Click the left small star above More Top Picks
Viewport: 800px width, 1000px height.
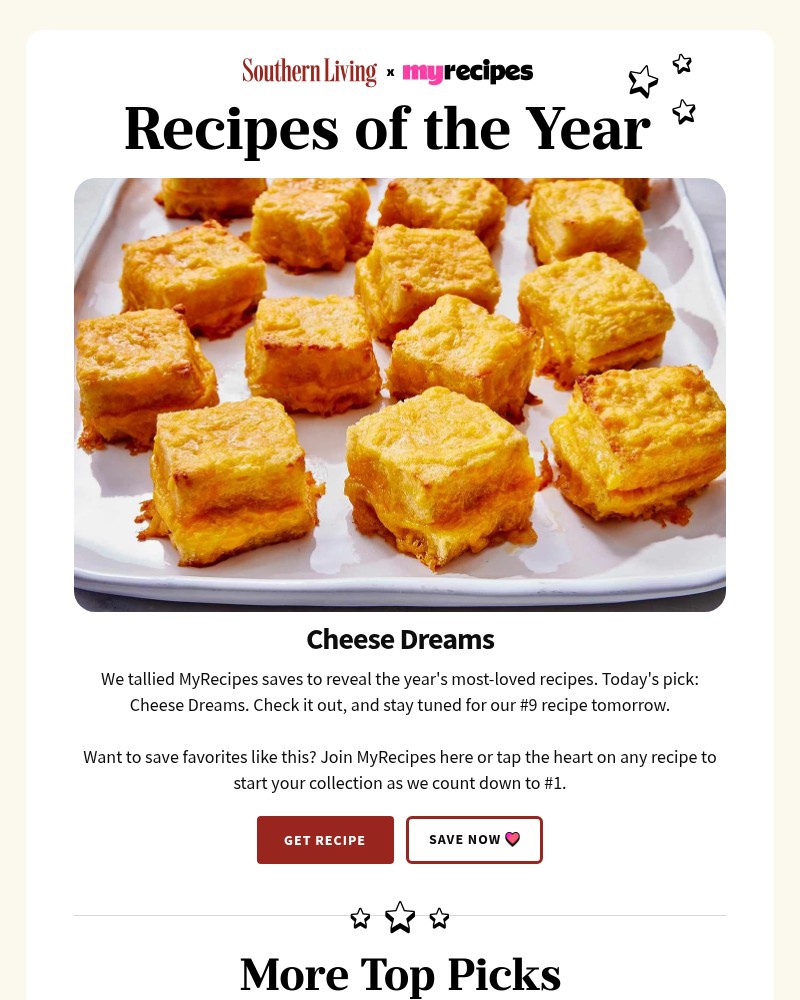click(360, 917)
